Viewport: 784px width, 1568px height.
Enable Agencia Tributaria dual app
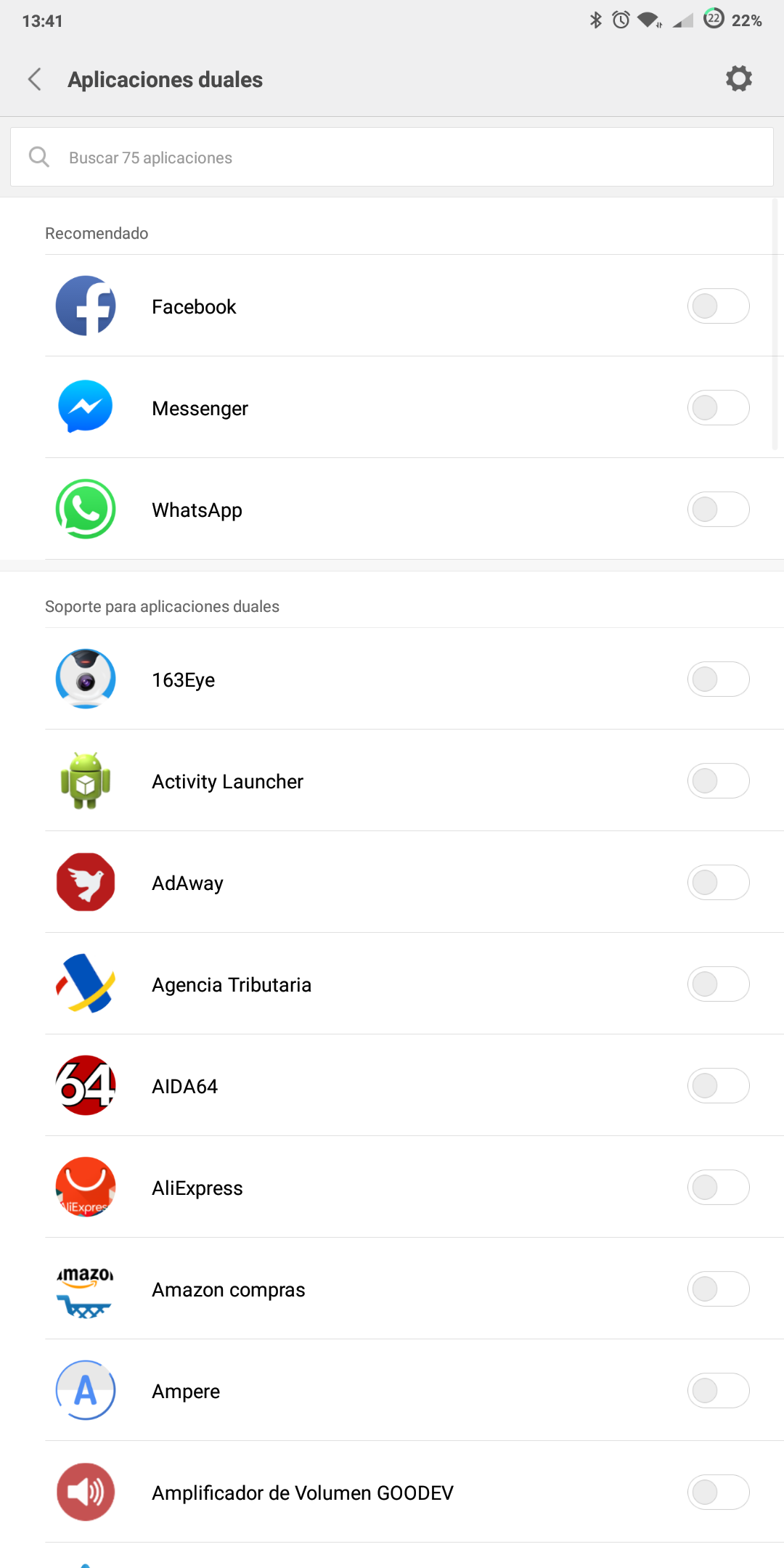tap(719, 984)
